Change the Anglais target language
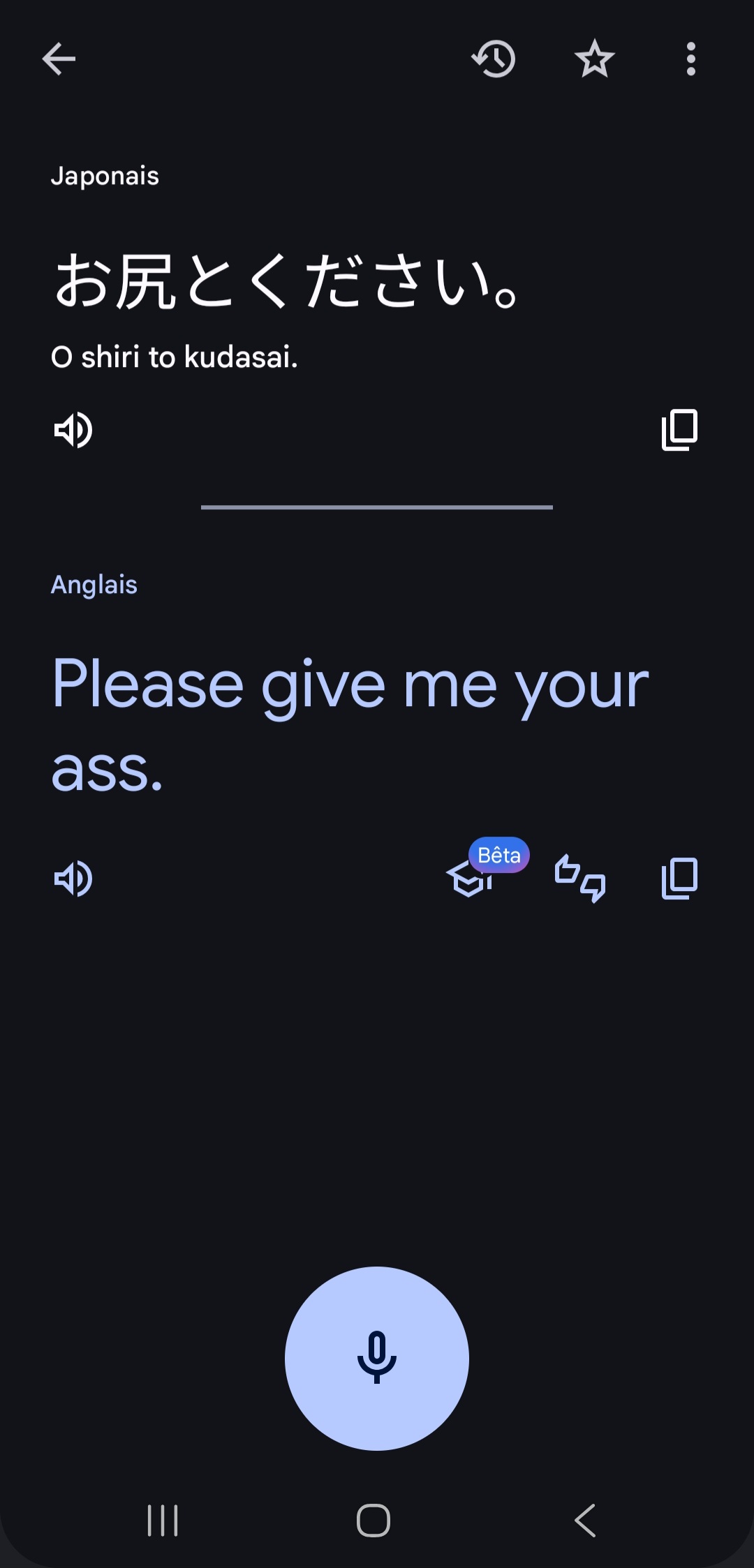Viewport: 754px width, 1568px height. 94,585
